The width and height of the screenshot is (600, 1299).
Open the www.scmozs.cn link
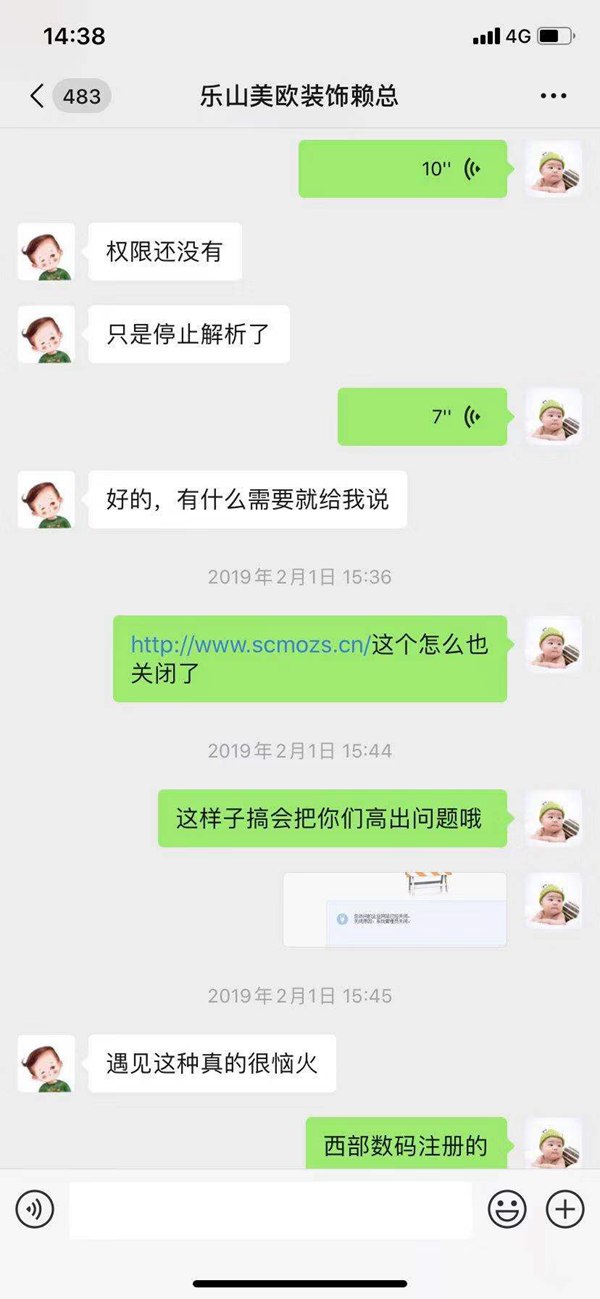(x=251, y=645)
